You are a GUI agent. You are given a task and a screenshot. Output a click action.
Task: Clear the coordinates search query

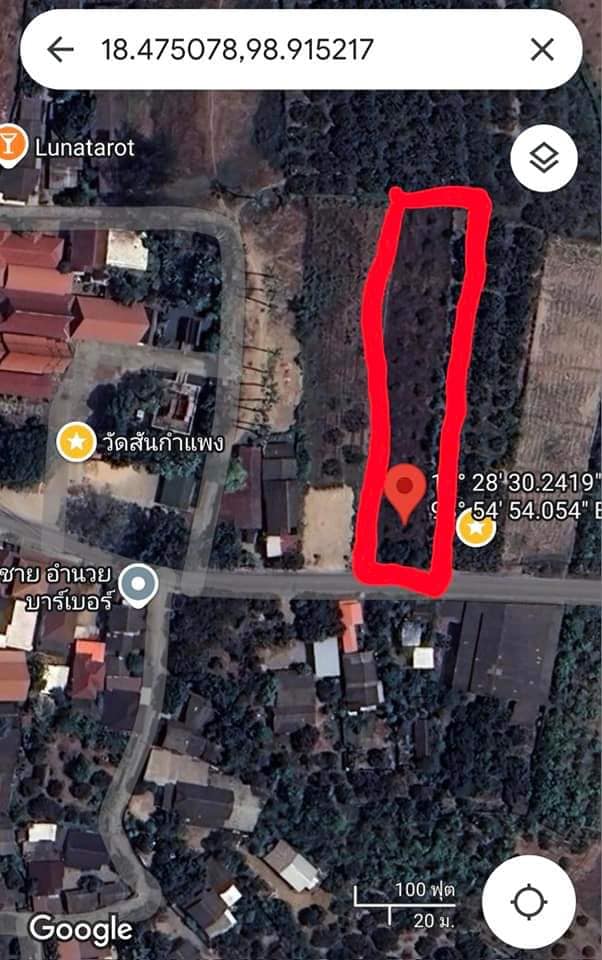click(x=542, y=50)
